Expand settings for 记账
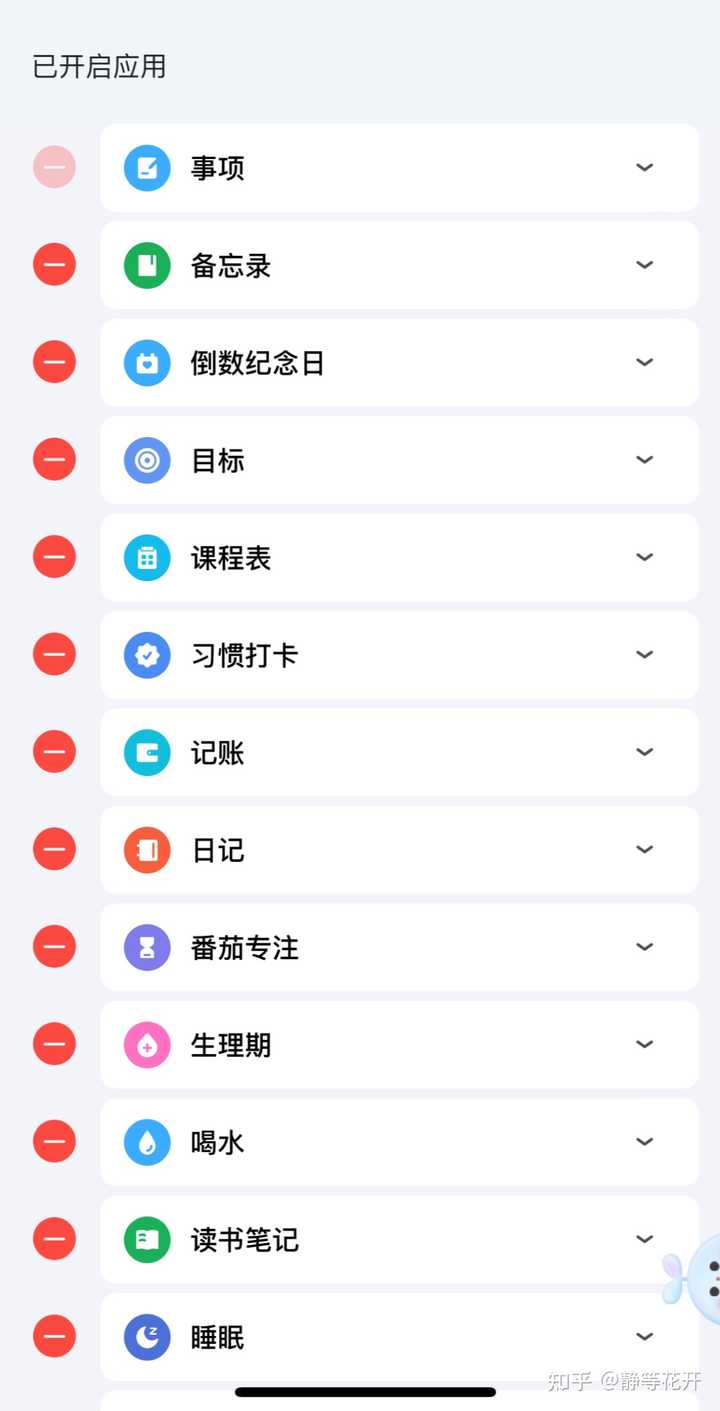The width and height of the screenshot is (720, 1411). (x=645, y=752)
